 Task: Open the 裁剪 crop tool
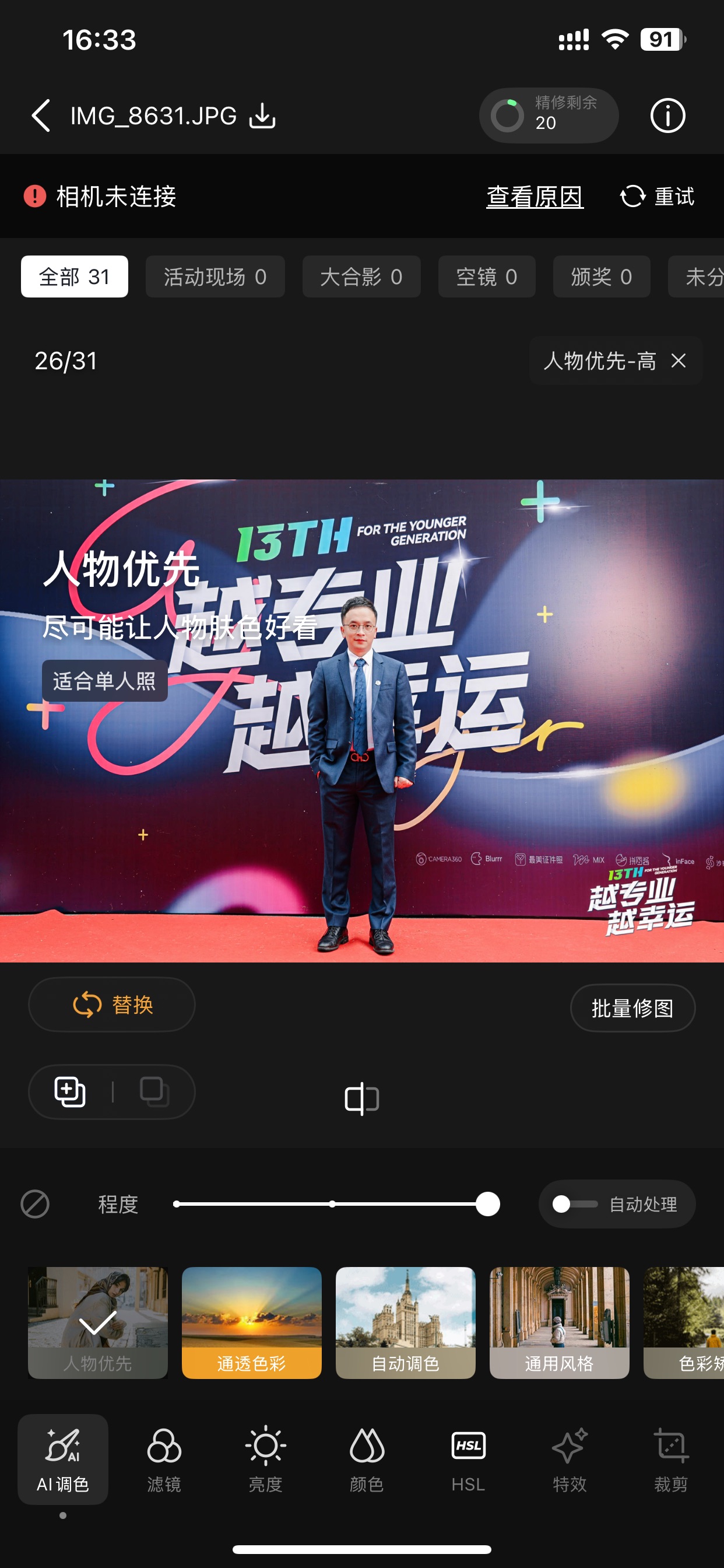click(670, 1459)
